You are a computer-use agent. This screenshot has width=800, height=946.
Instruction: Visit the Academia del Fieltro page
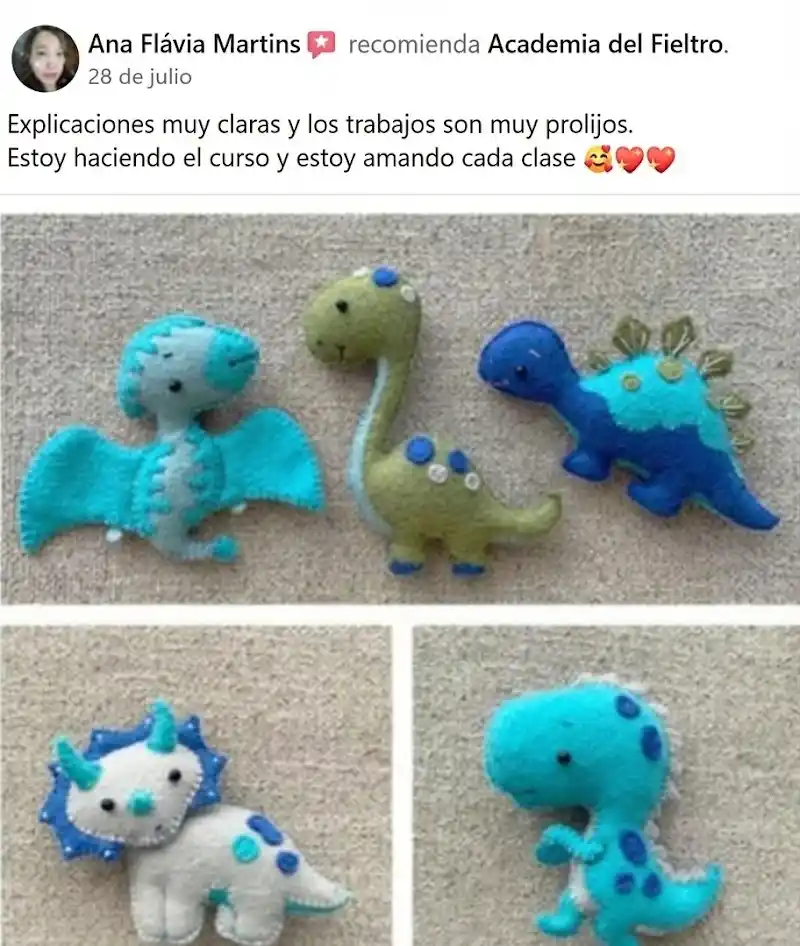[606, 44]
